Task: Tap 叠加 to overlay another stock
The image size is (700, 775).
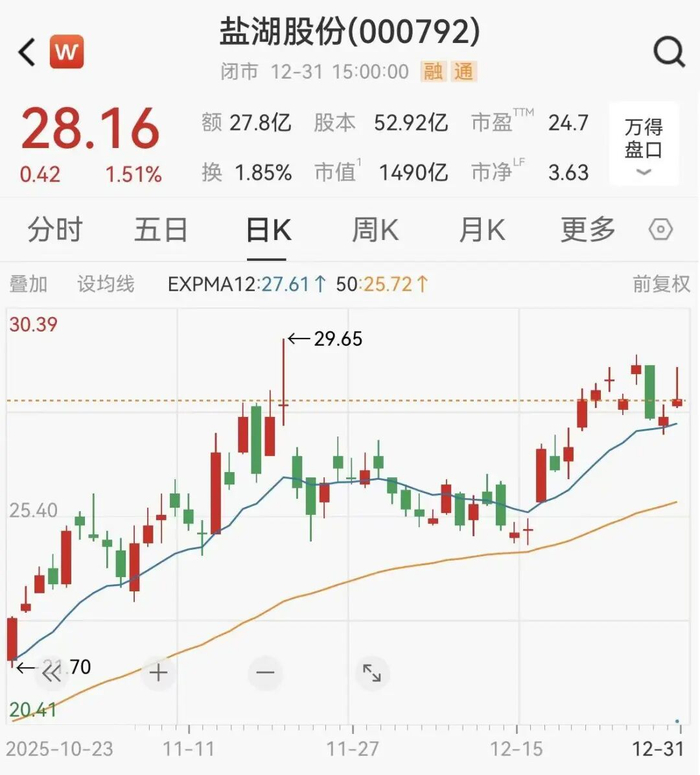Action: tap(28, 284)
